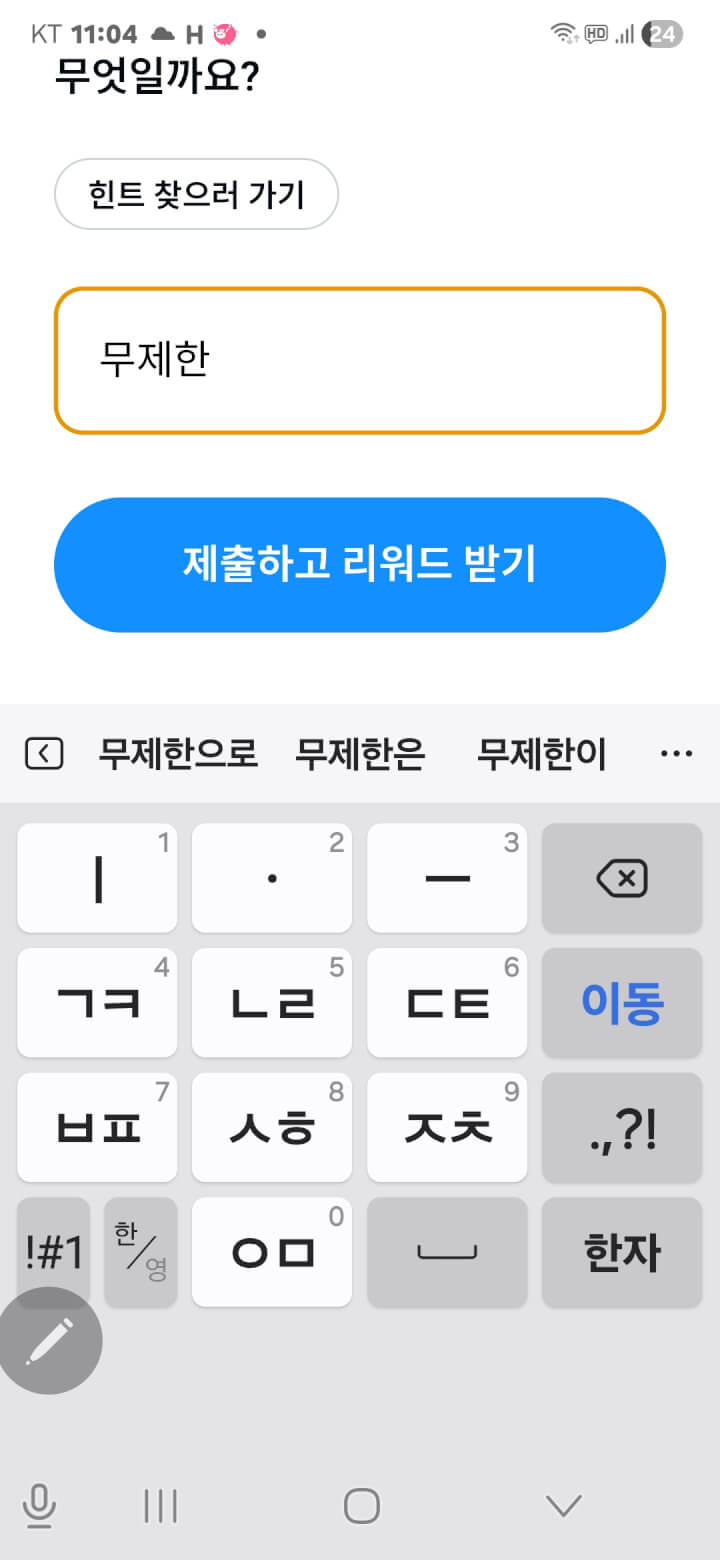The width and height of the screenshot is (720, 1560).
Task: Focus the answer field containing 무제한
Action: [x=359, y=360]
